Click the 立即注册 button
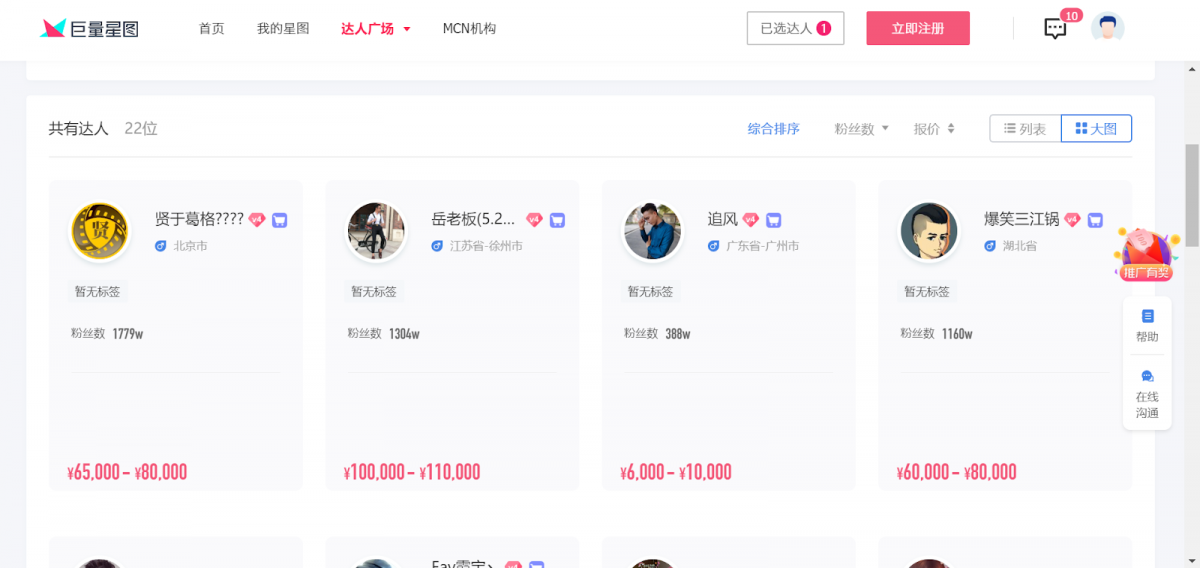Image resolution: width=1200 pixels, height=568 pixels. pos(917,28)
